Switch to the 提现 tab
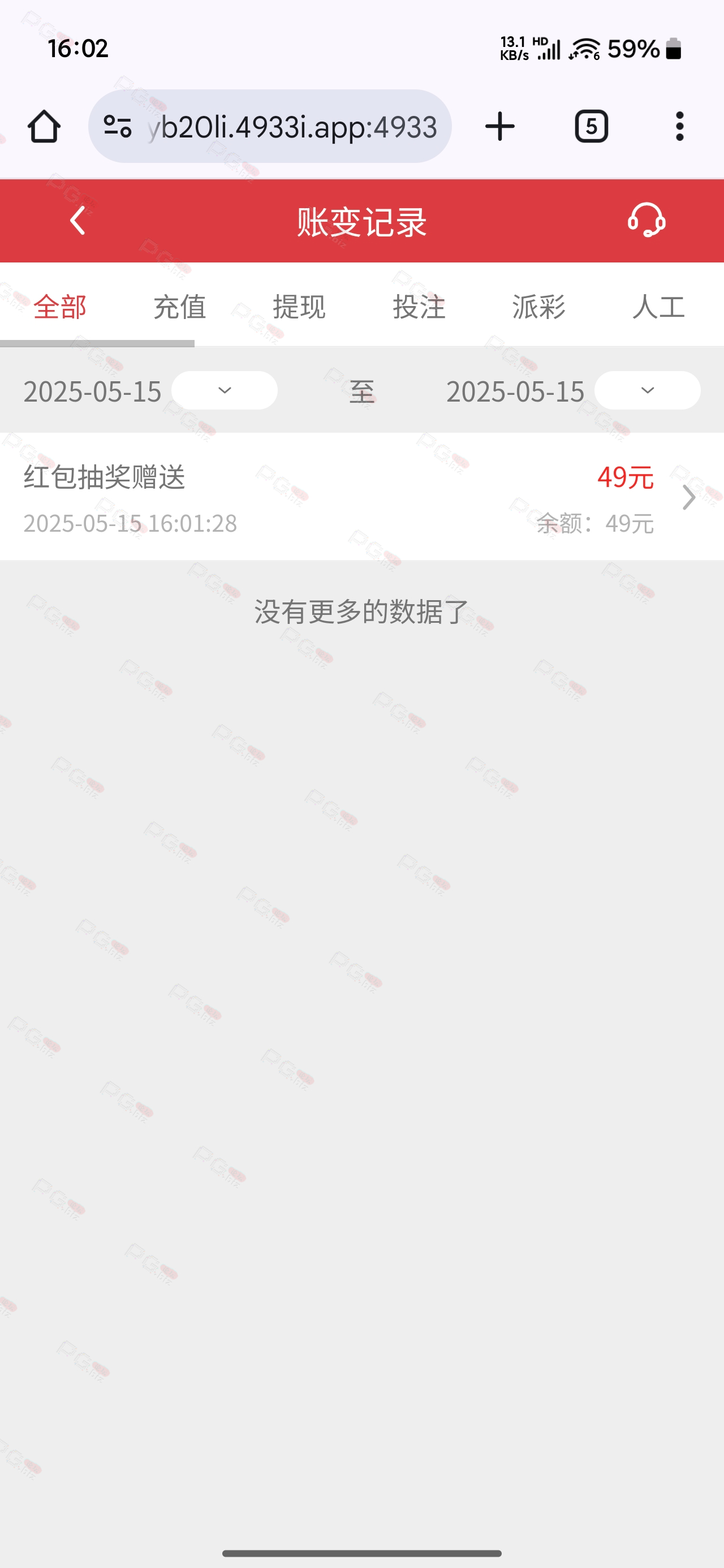Viewport: 724px width, 1568px height. [300, 306]
